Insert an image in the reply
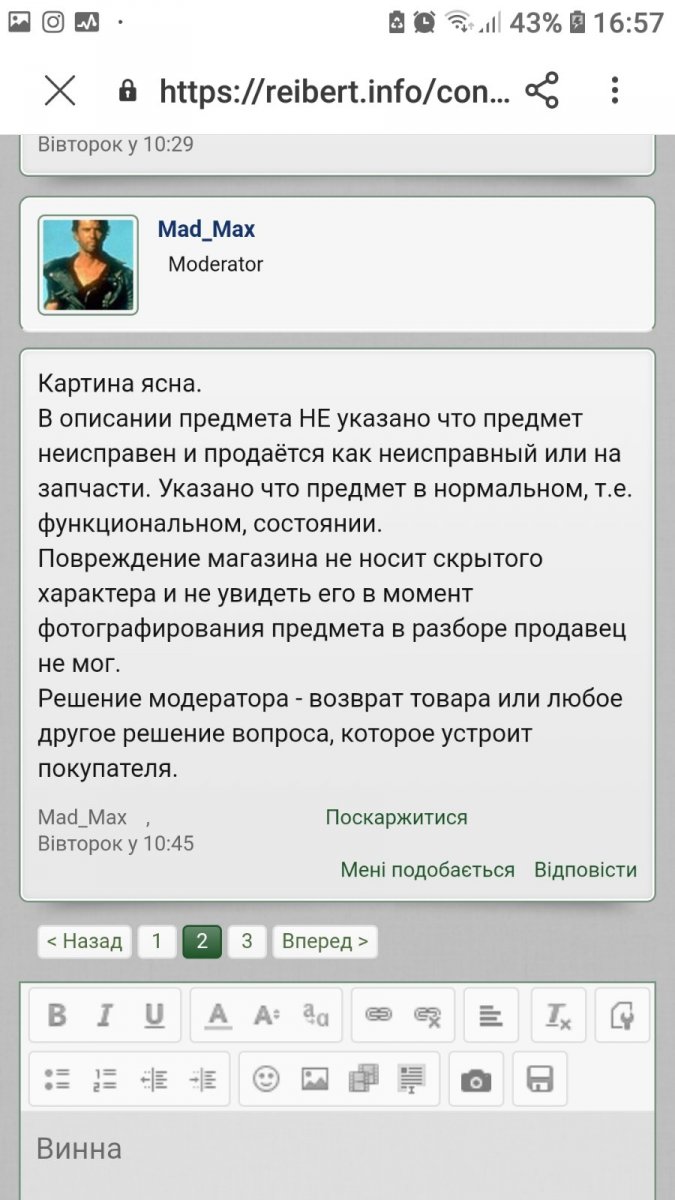This screenshot has width=675, height=1200. [315, 1078]
